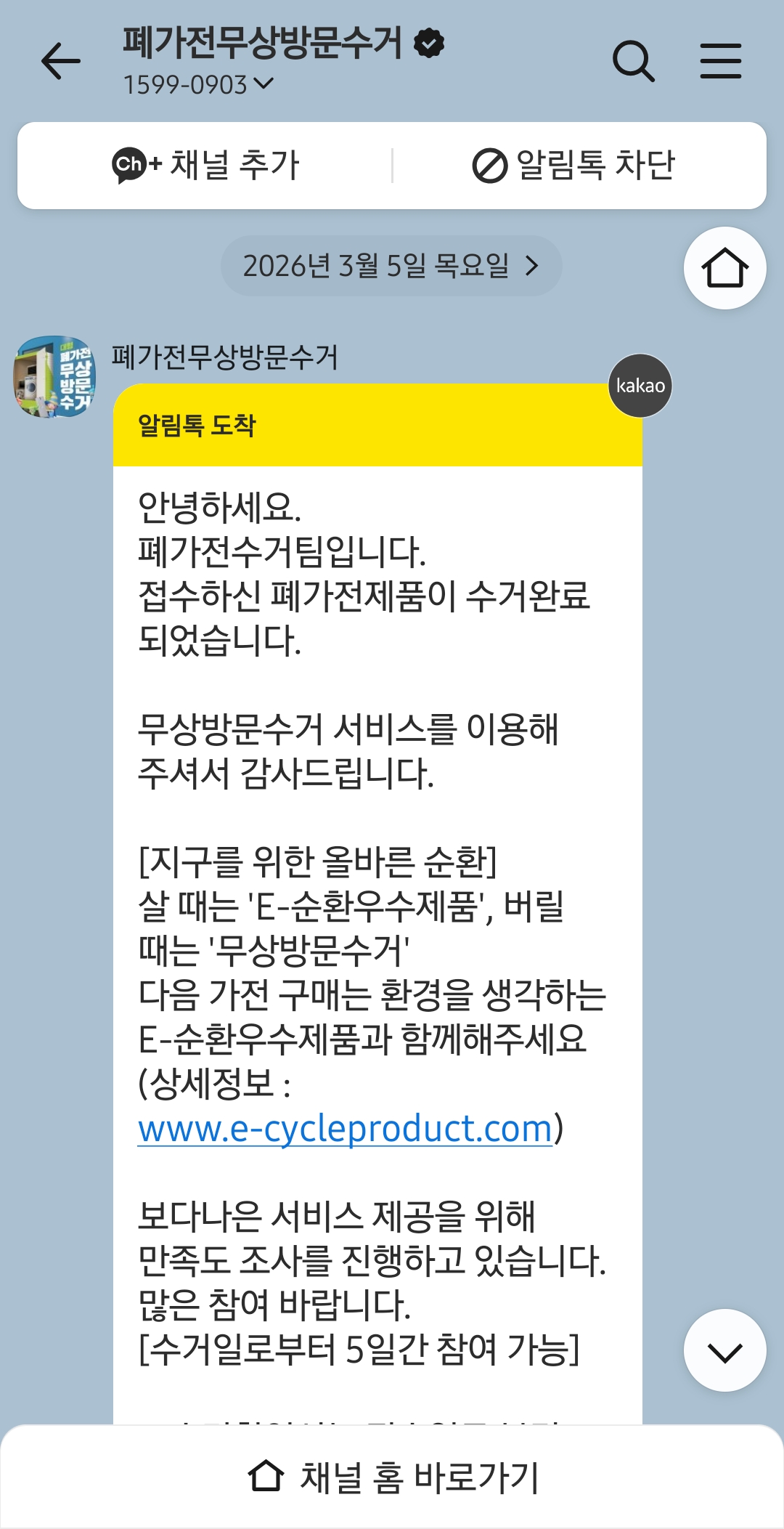784x1529 pixels.
Task: Open the www.e-cycleproduct.com link
Action: coord(346,1129)
